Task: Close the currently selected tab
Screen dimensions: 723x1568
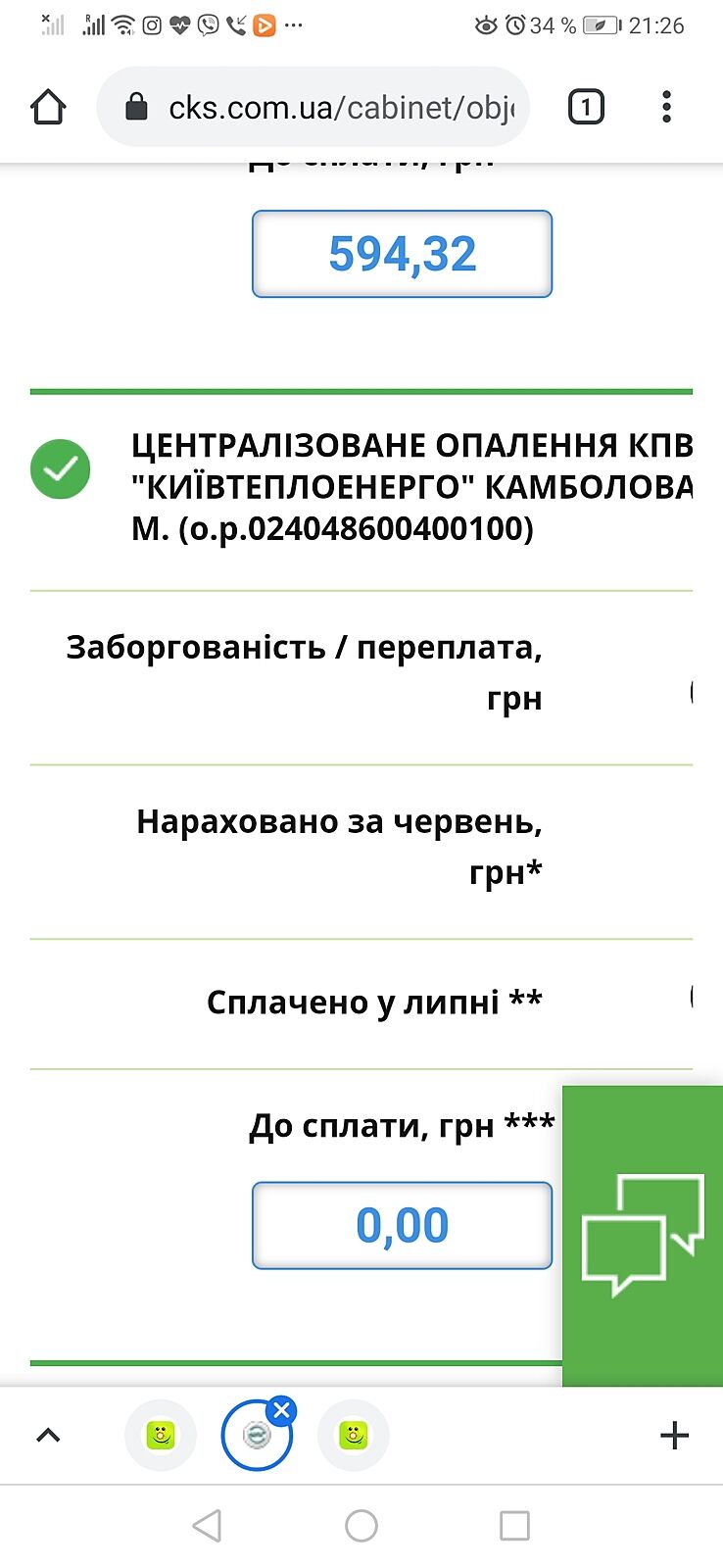Action: point(282,1410)
